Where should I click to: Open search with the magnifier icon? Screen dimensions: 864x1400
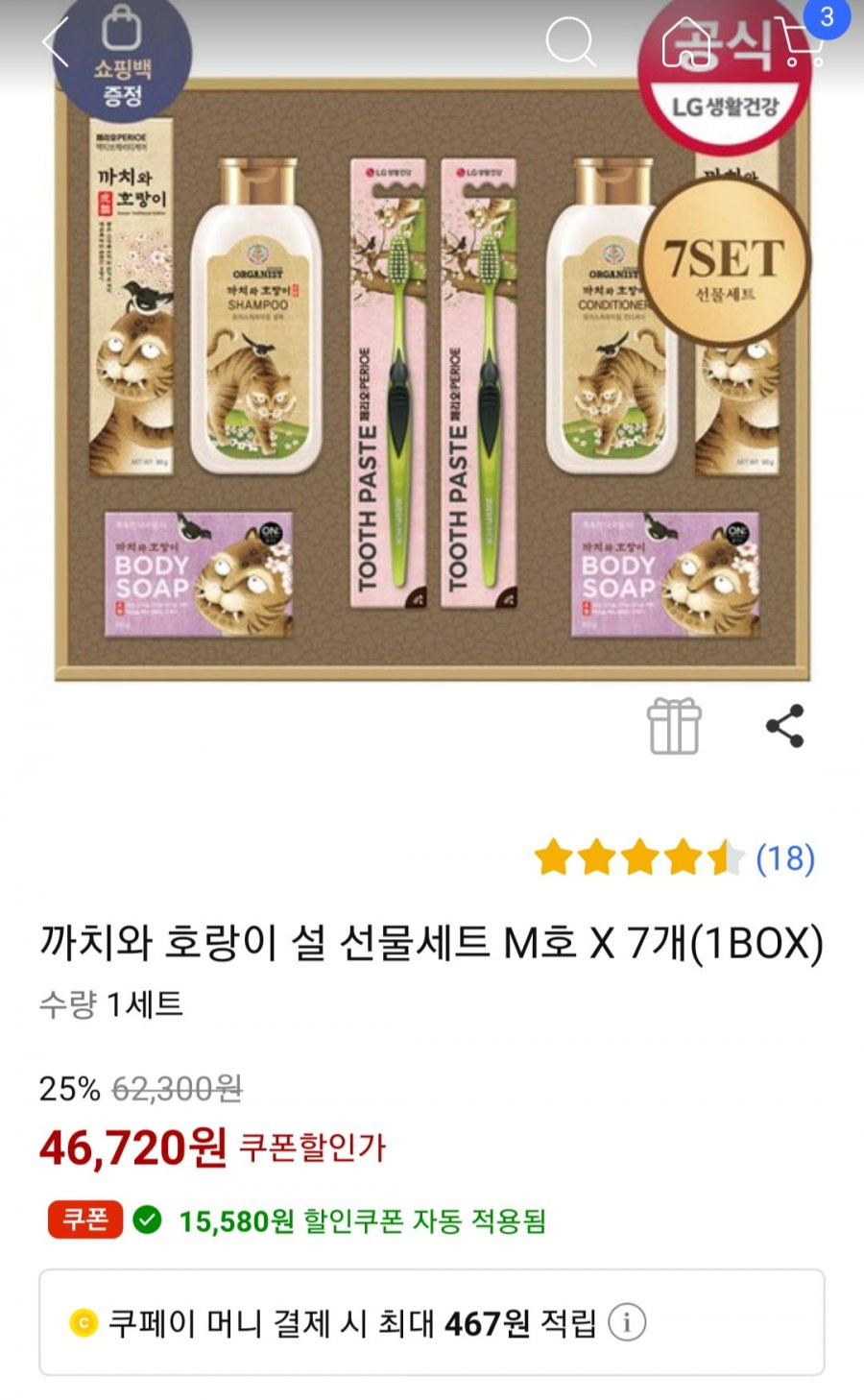click(x=570, y=43)
